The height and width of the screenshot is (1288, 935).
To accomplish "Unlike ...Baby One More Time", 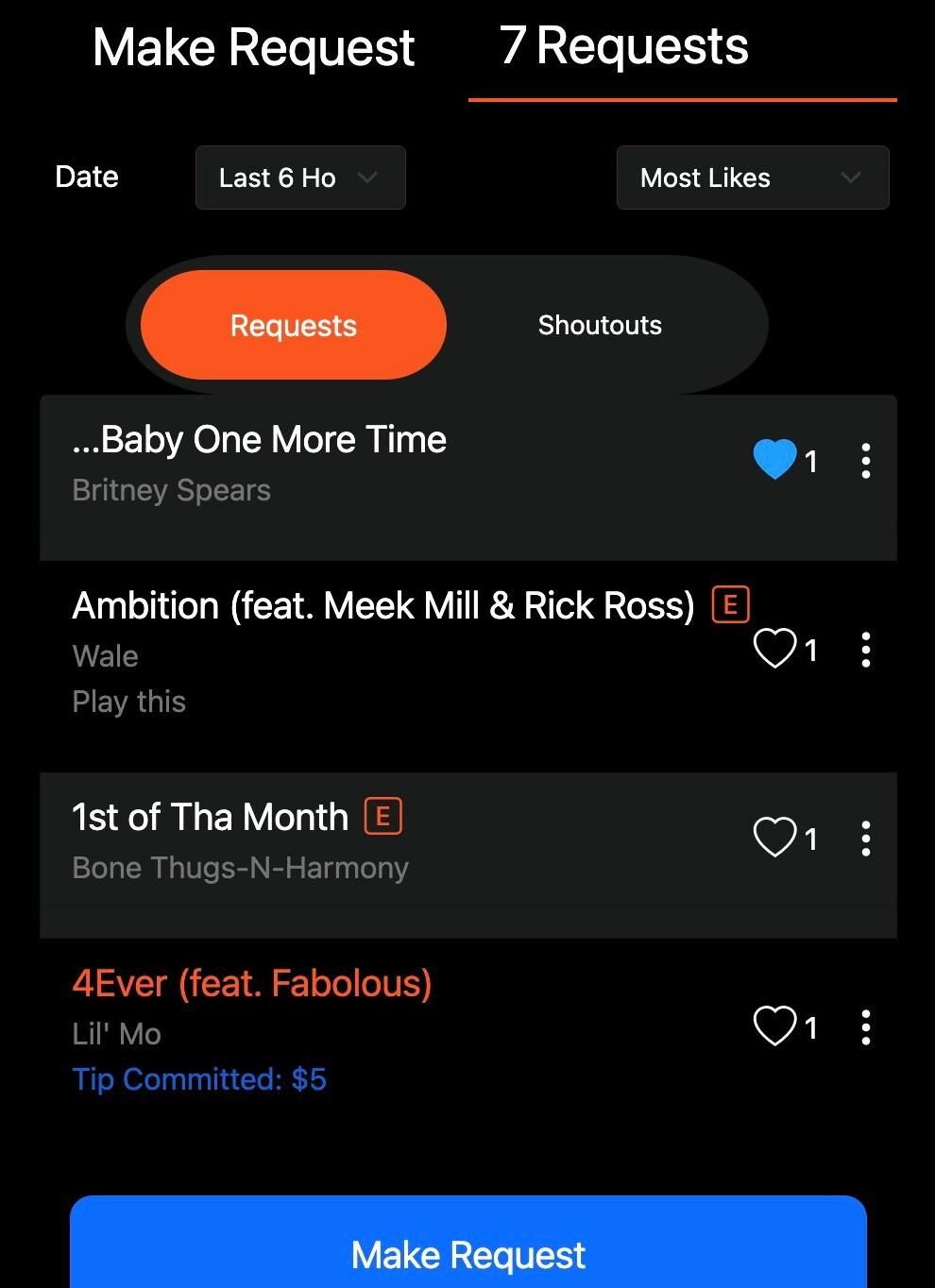I will (774, 461).
